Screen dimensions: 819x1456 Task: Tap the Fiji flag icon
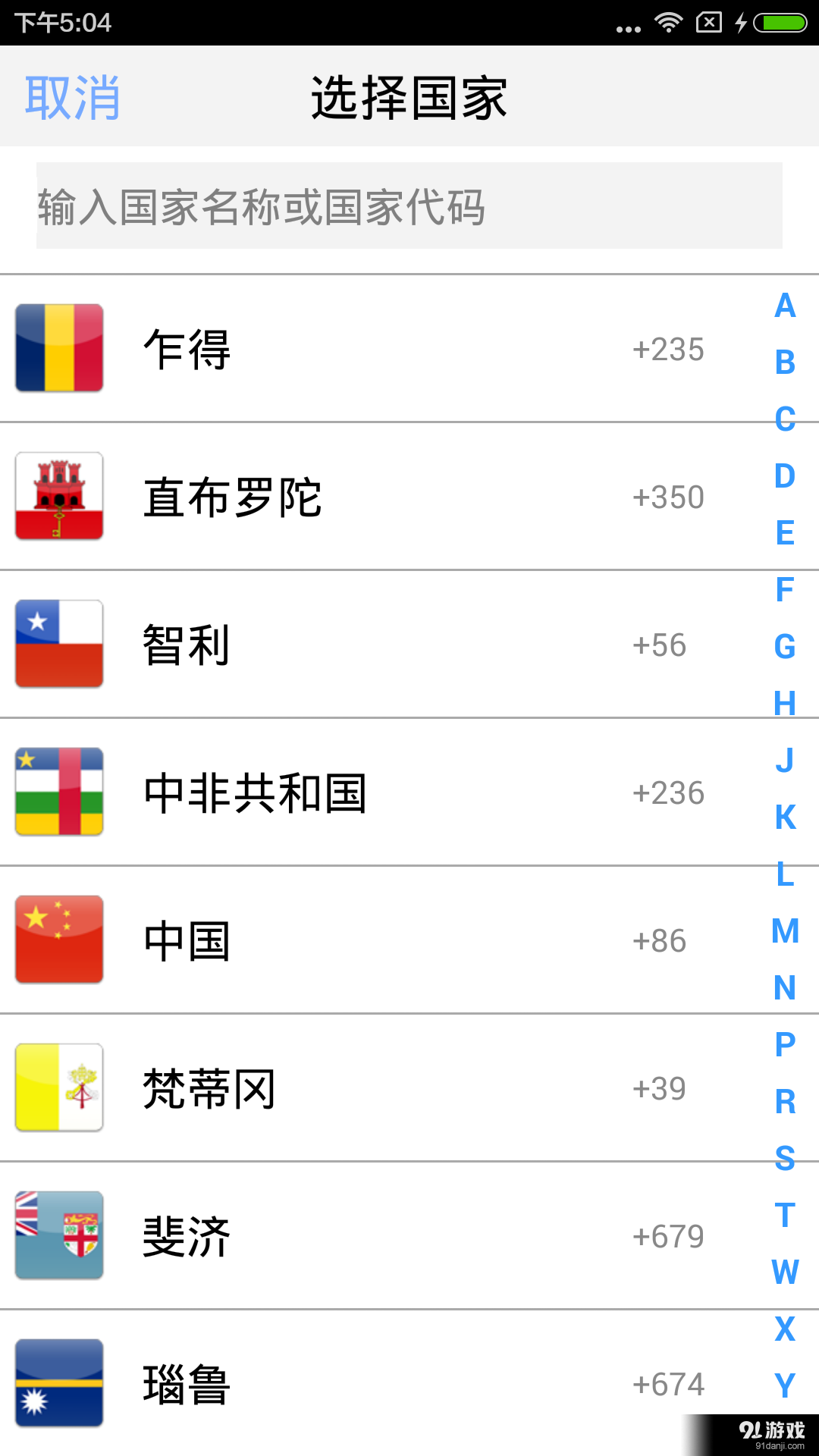[x=59, y=1235]
